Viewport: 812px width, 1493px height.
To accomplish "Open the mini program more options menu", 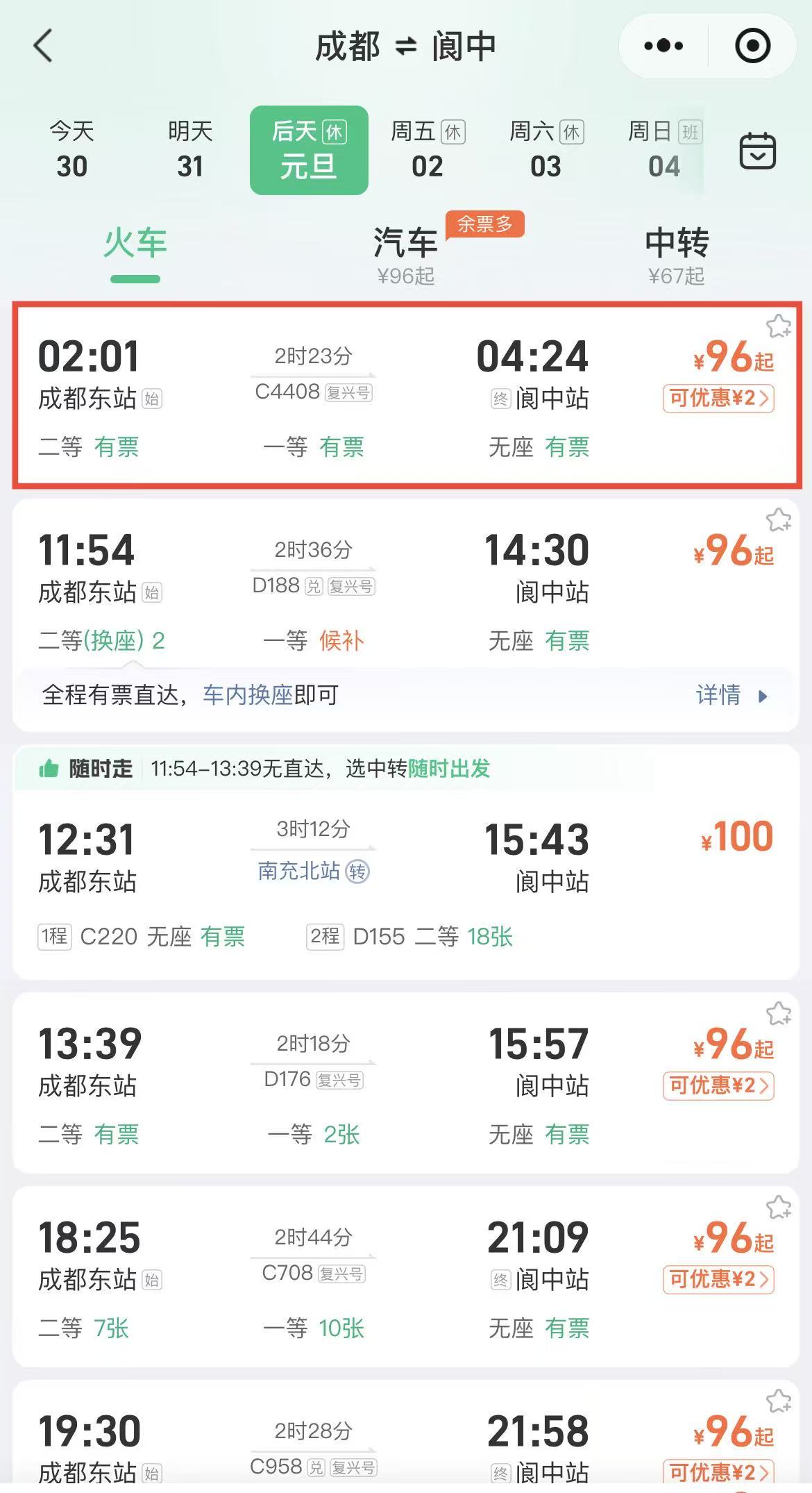I will click(x=663, y=47).
